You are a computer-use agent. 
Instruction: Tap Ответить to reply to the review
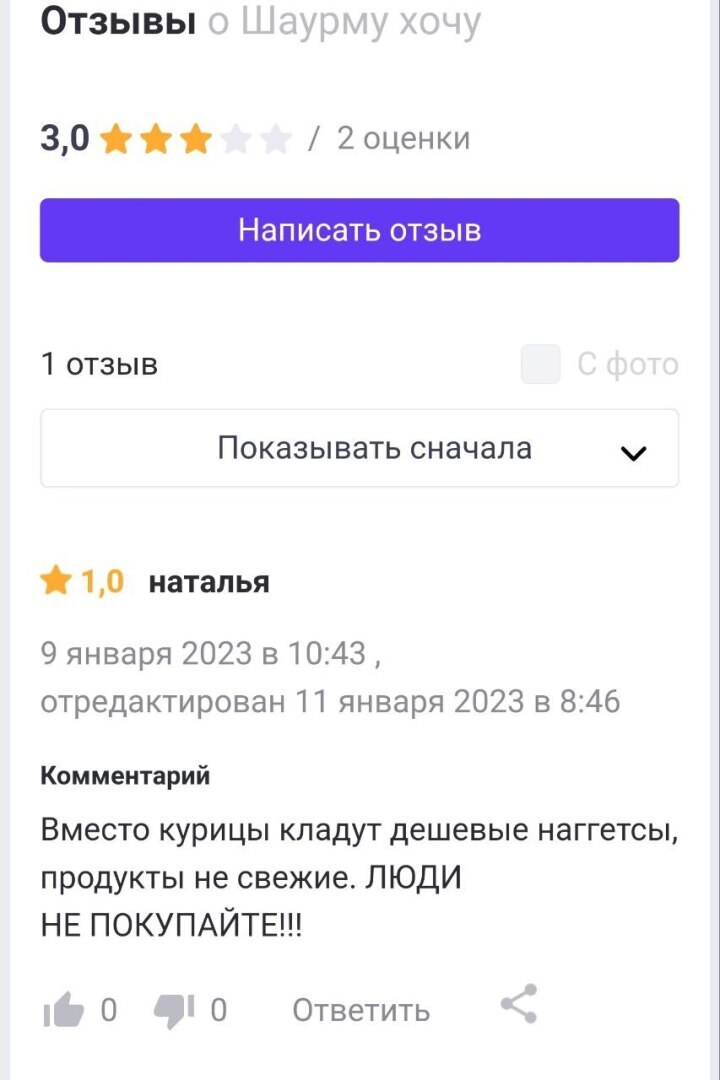point(361,1011)
